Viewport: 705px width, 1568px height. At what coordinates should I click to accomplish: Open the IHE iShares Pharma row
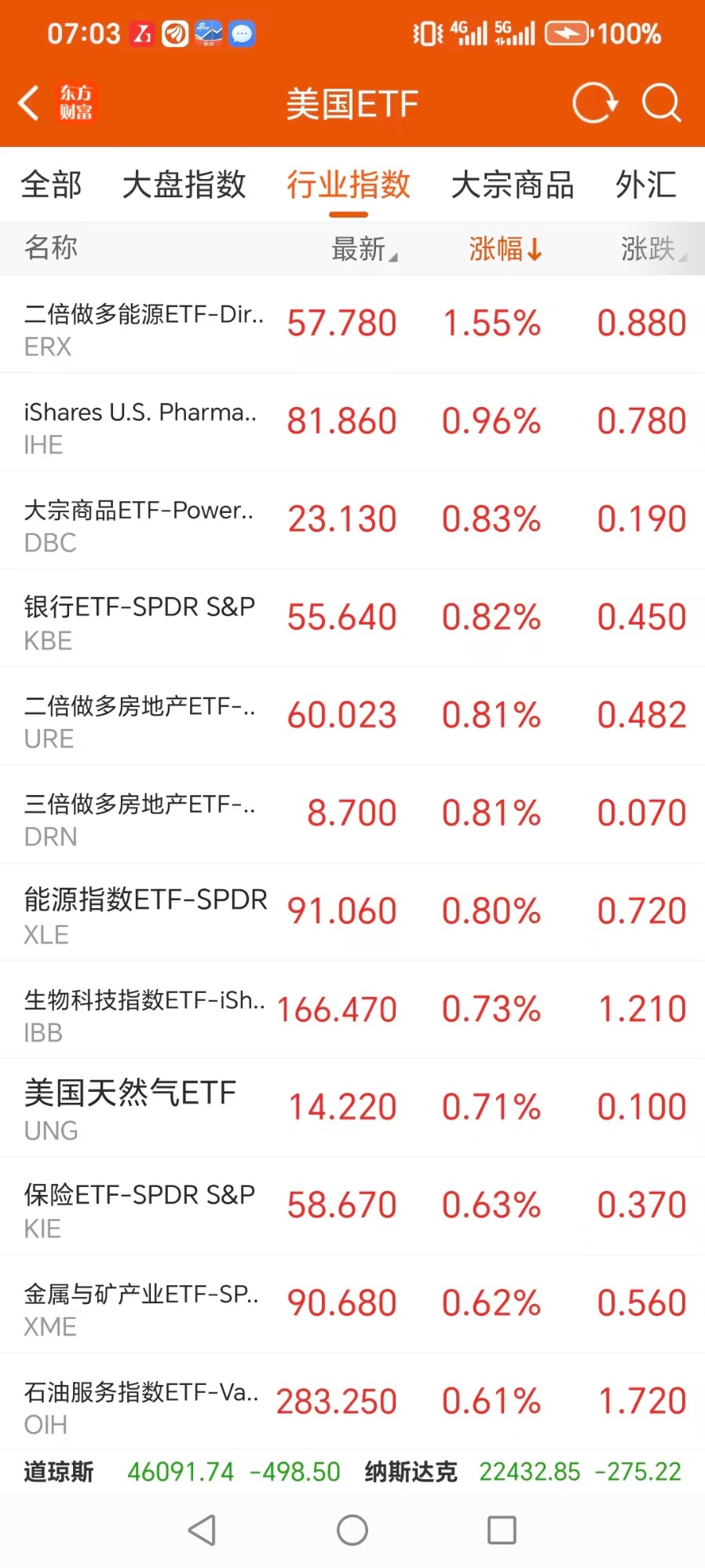pos(352,422)
